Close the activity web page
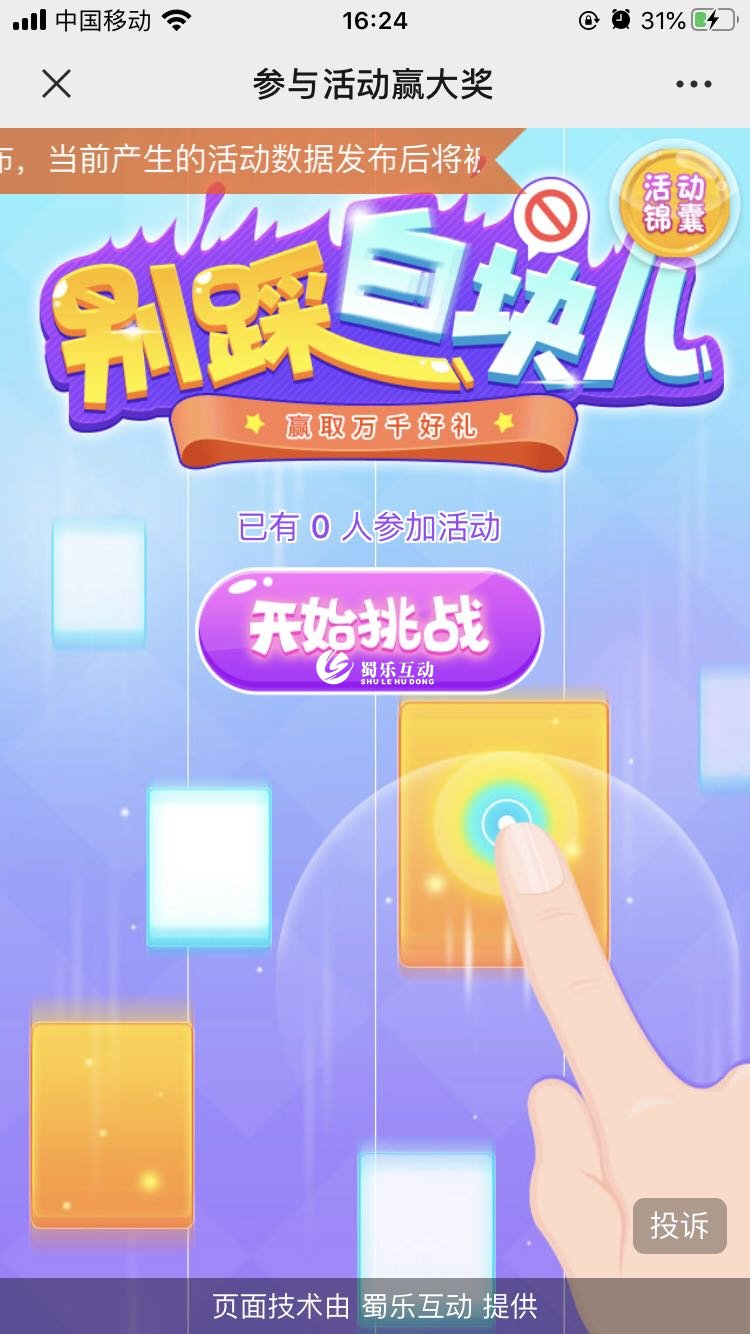750x1334 pixels. tap(57, 84)
